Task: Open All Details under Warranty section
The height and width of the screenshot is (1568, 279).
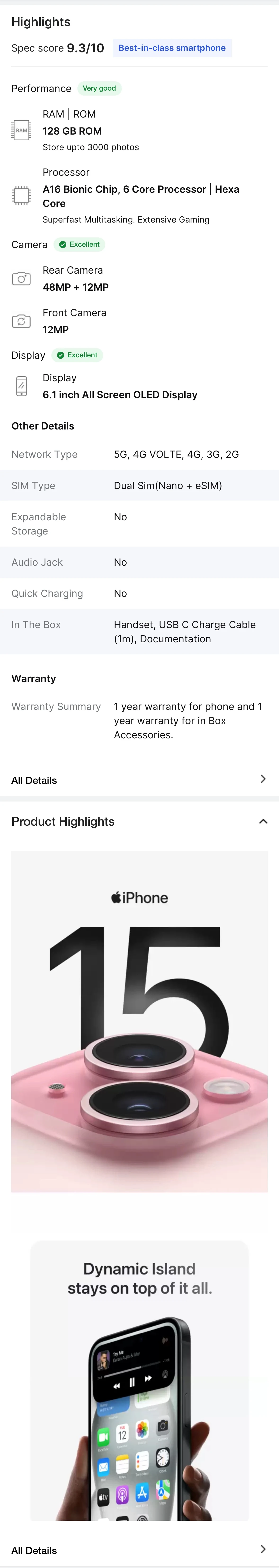Action: tap(139, 780)
